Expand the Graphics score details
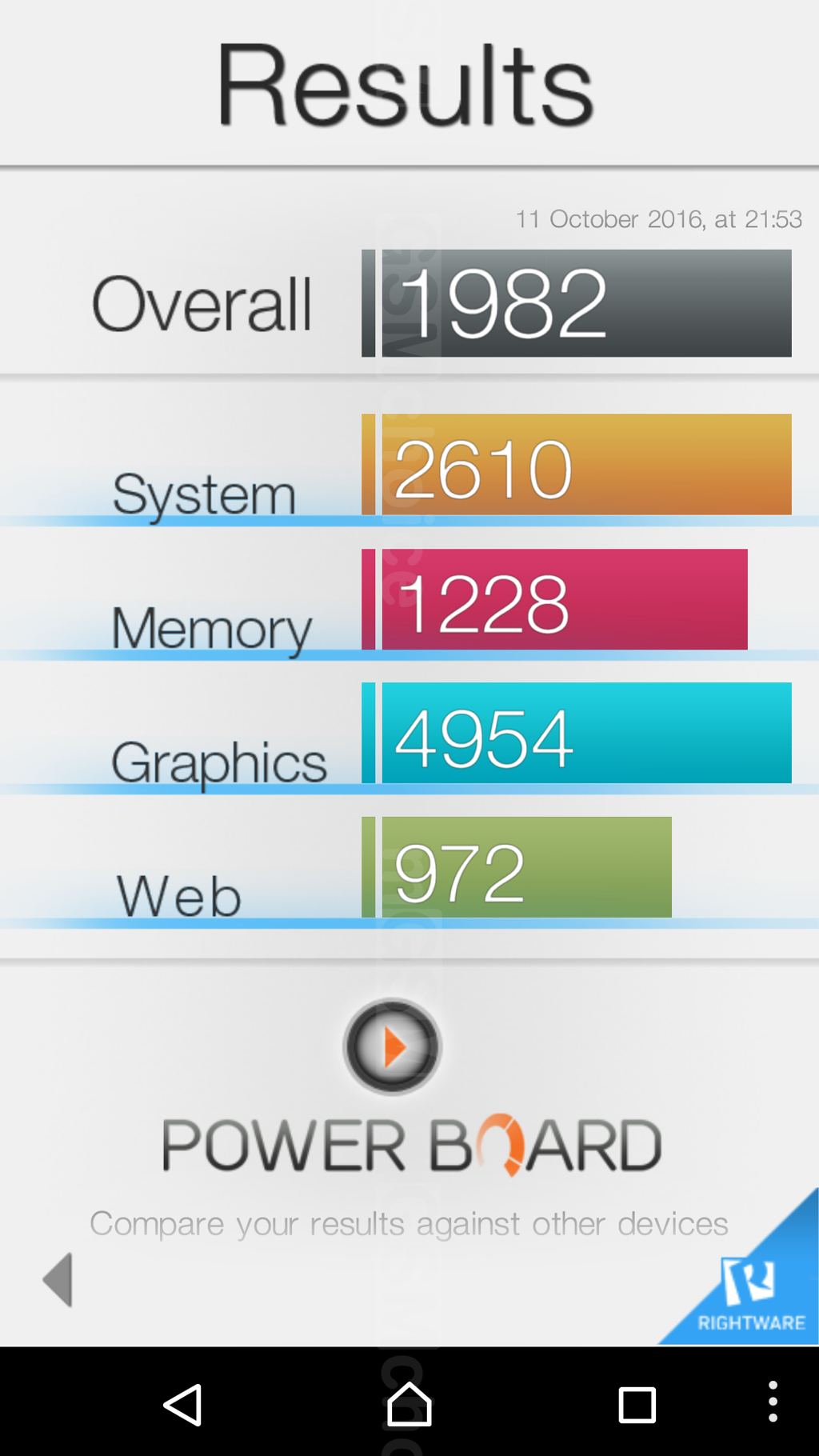The image size is (819, 1456). click(576, 734)
